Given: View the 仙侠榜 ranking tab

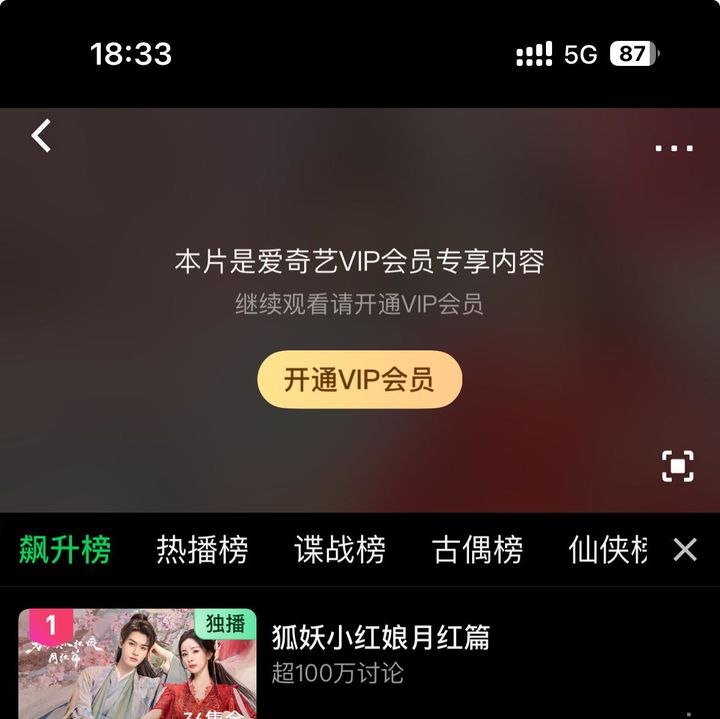Looking at the screenshot, I should coord(608,549).
